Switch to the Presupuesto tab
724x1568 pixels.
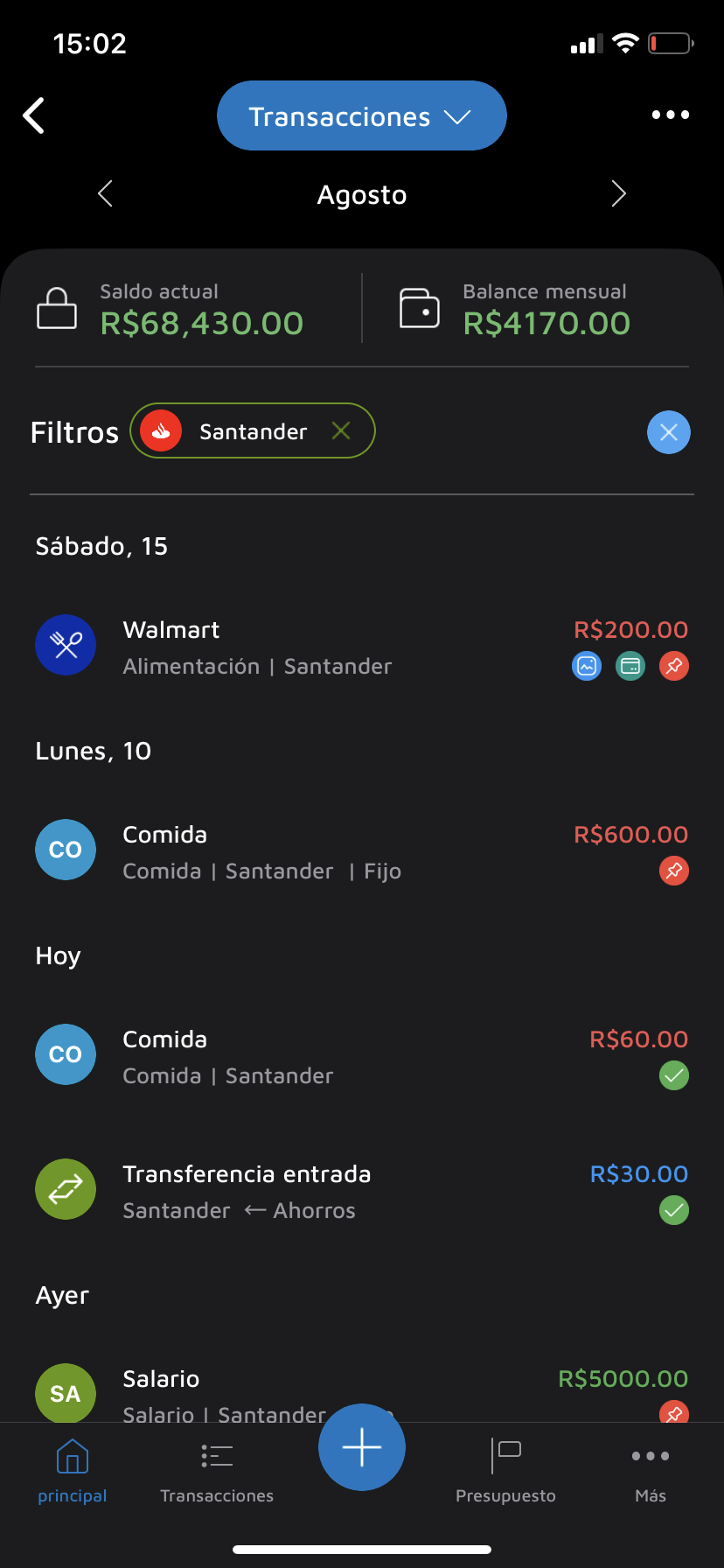tap(505, 1470)
